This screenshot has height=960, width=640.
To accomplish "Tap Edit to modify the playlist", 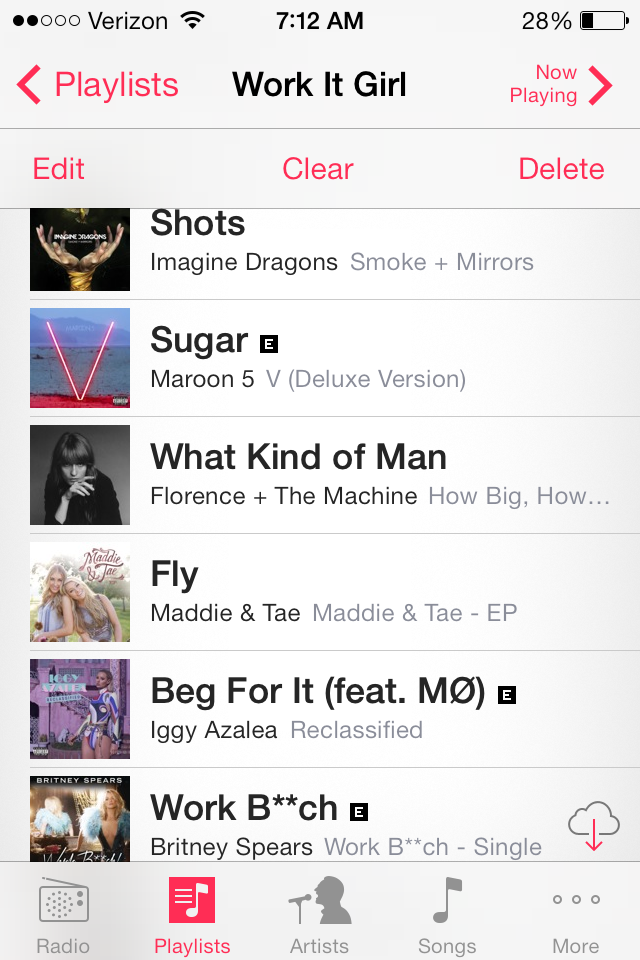I will click(x=59, y=169).
